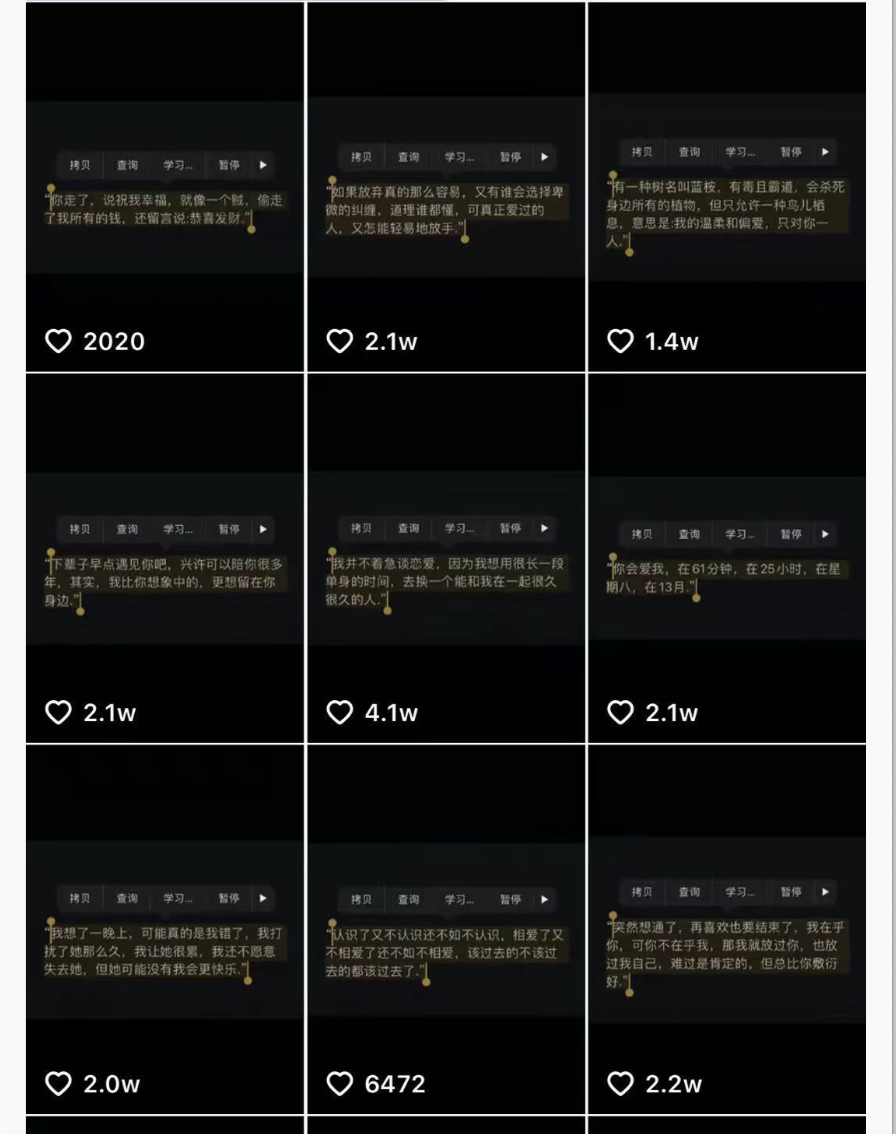Open the video with 4.1w likes

pos(446,560)
